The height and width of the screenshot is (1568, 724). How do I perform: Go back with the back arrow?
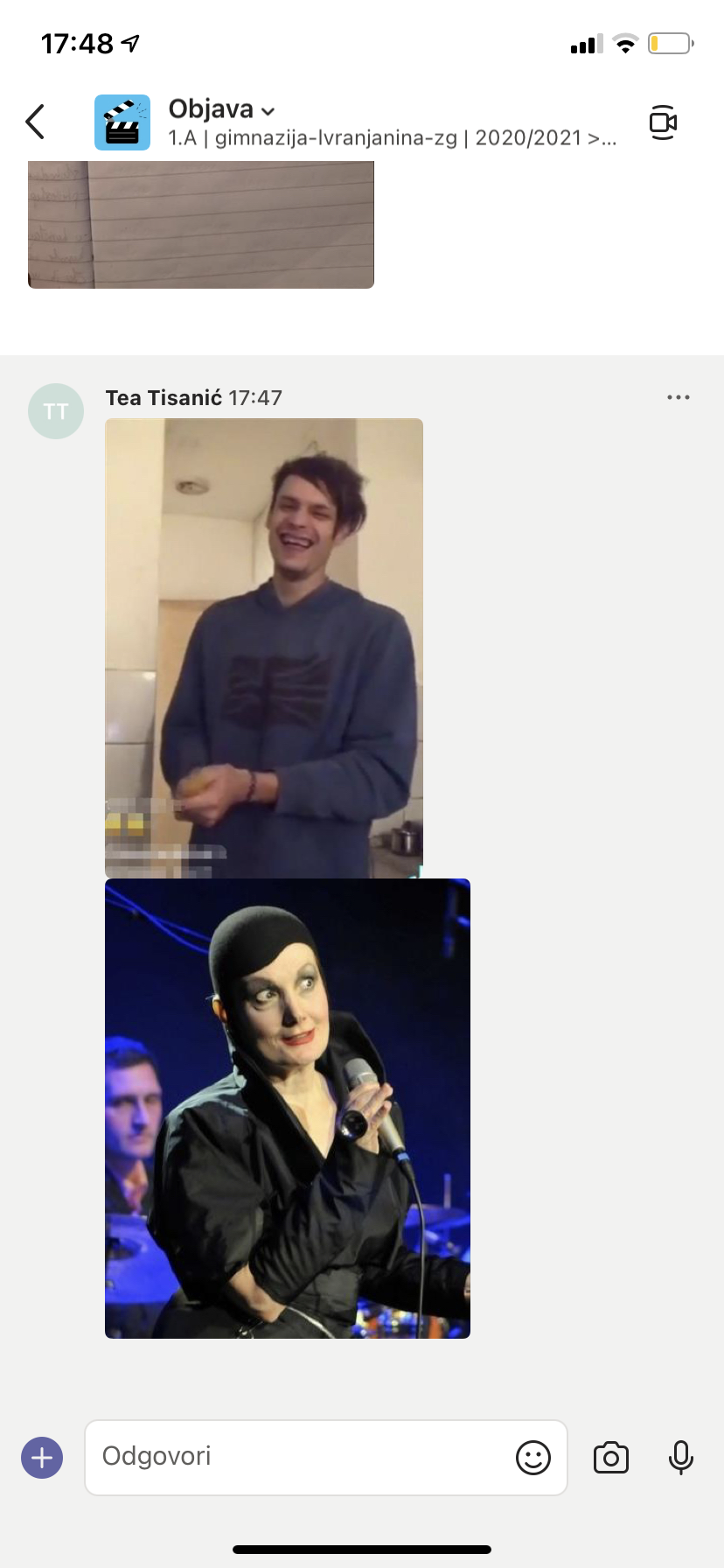(x=35, y=122)
